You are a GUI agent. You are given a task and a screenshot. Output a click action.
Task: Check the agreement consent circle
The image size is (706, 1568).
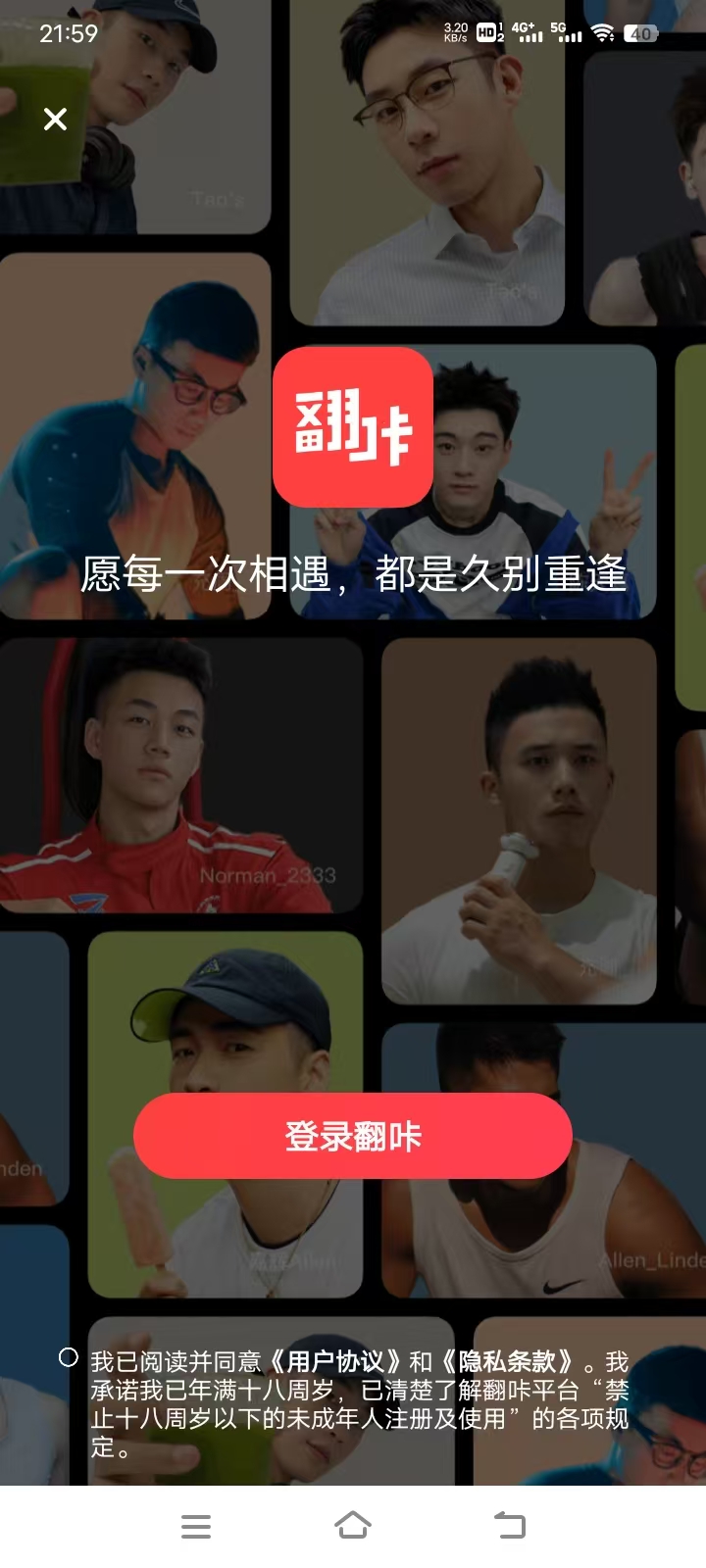coord(69,1357)
